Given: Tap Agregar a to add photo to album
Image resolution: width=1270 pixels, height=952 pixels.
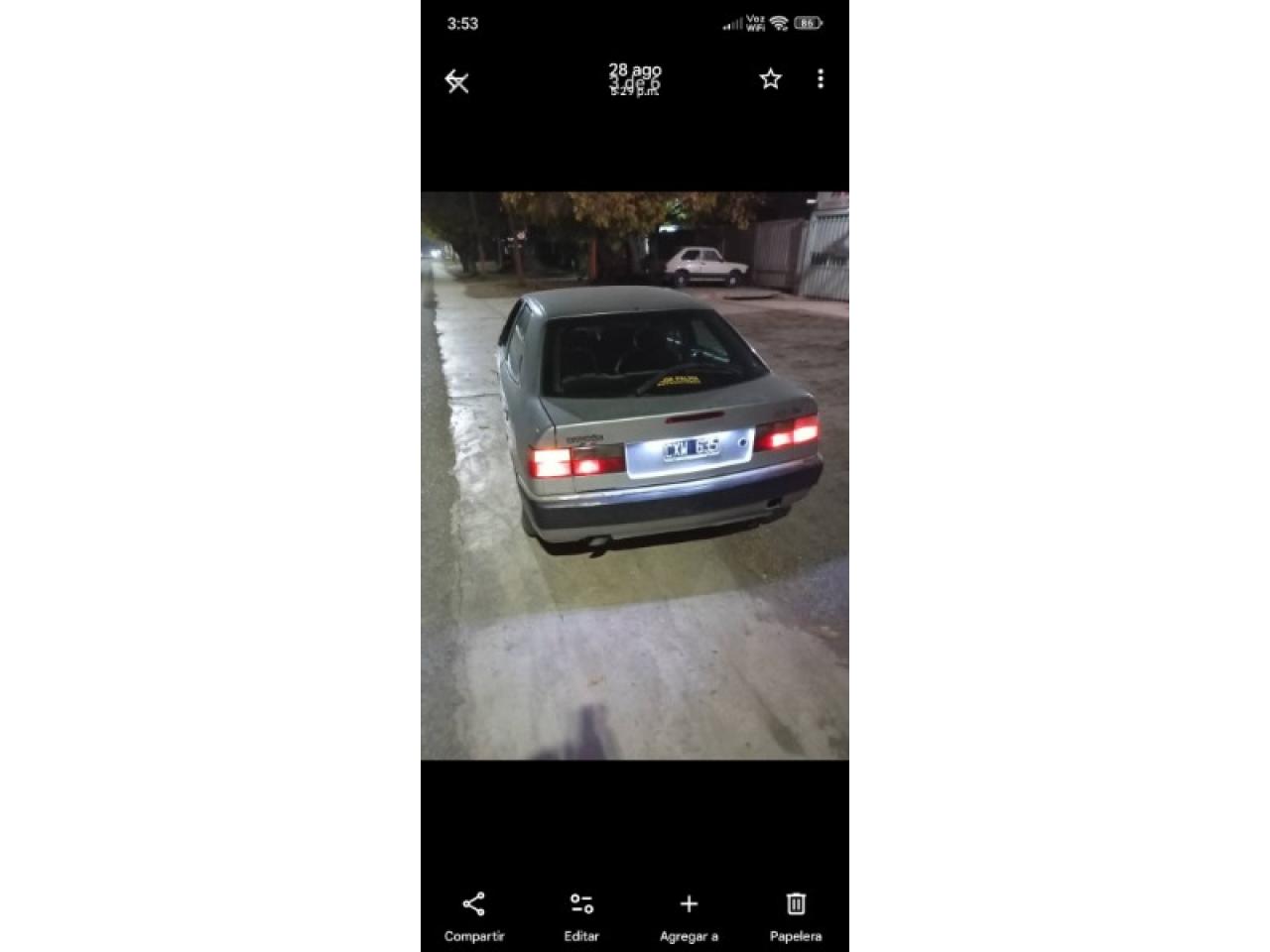Looking at the screenshot, I should pyautogui.click(x=689, y=916).
